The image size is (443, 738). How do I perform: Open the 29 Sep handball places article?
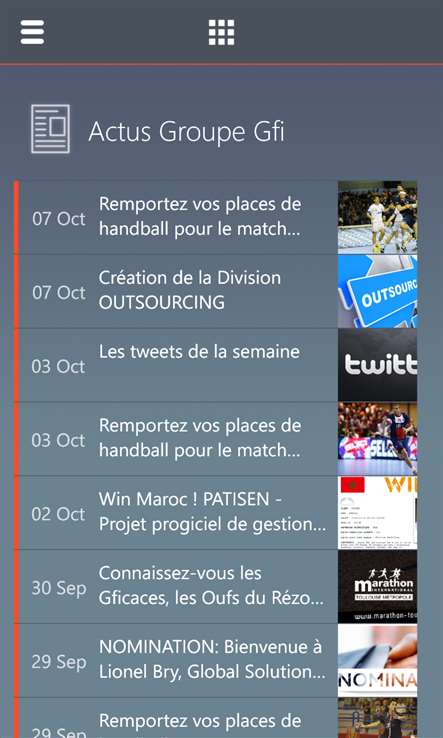coord(216,718)
